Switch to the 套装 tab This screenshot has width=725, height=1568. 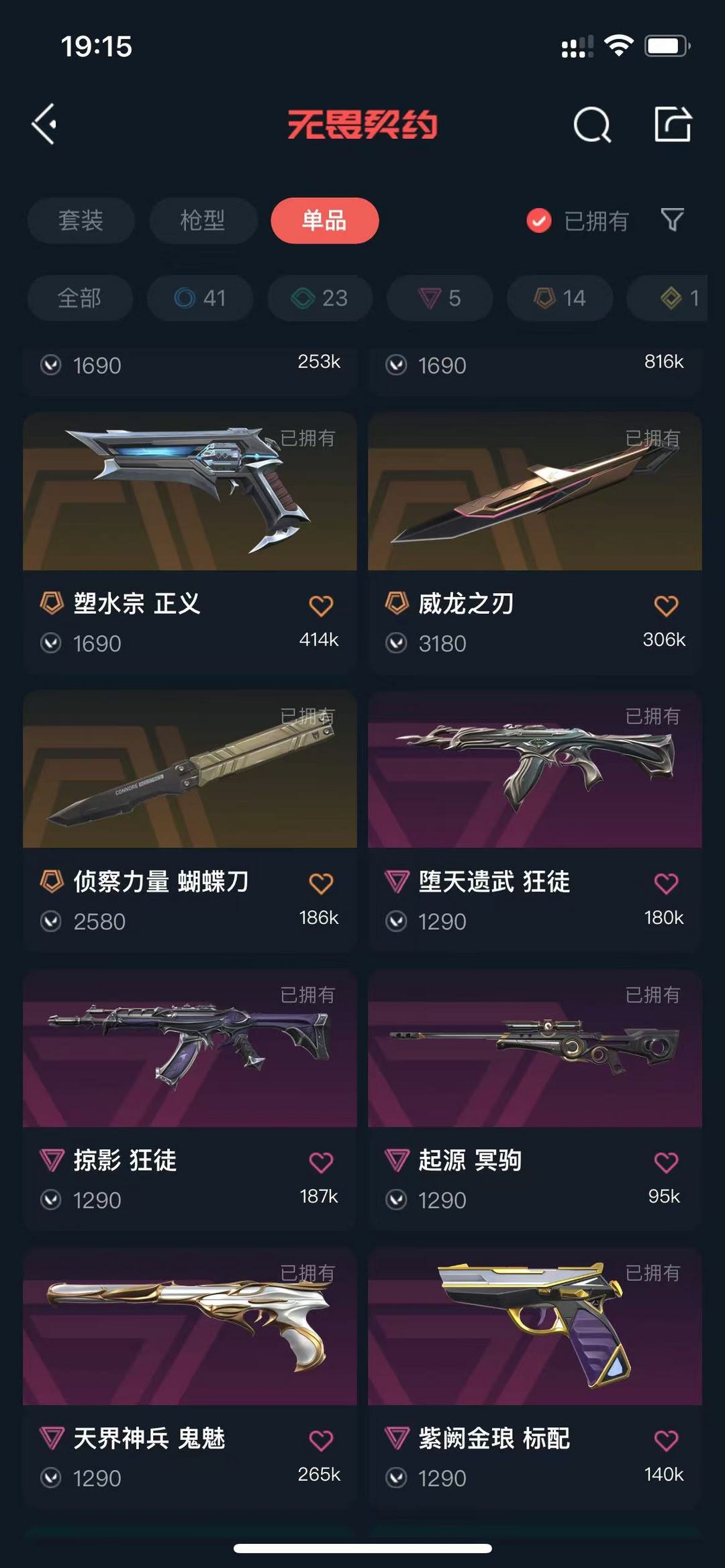pos(81,220)
